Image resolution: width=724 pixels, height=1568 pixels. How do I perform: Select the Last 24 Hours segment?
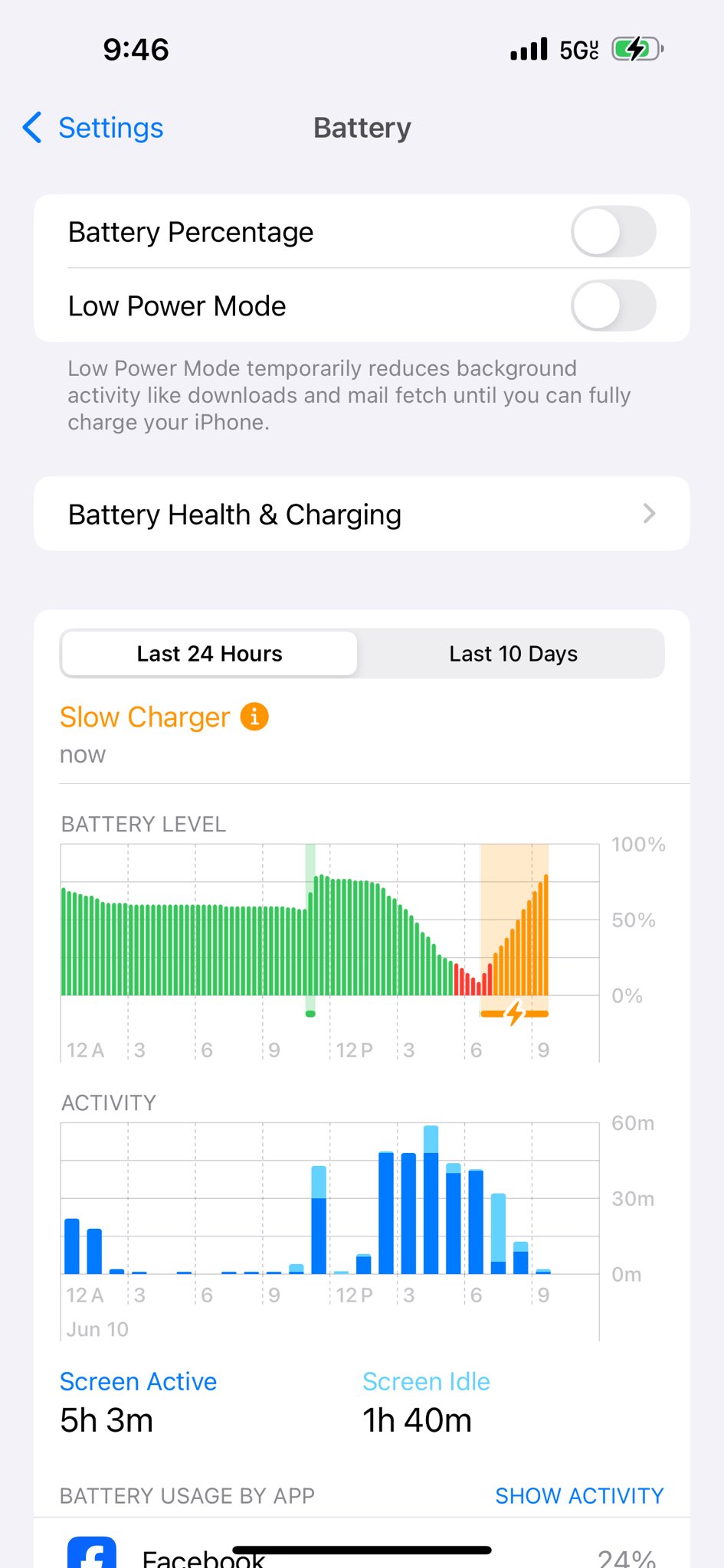[209, 654]
